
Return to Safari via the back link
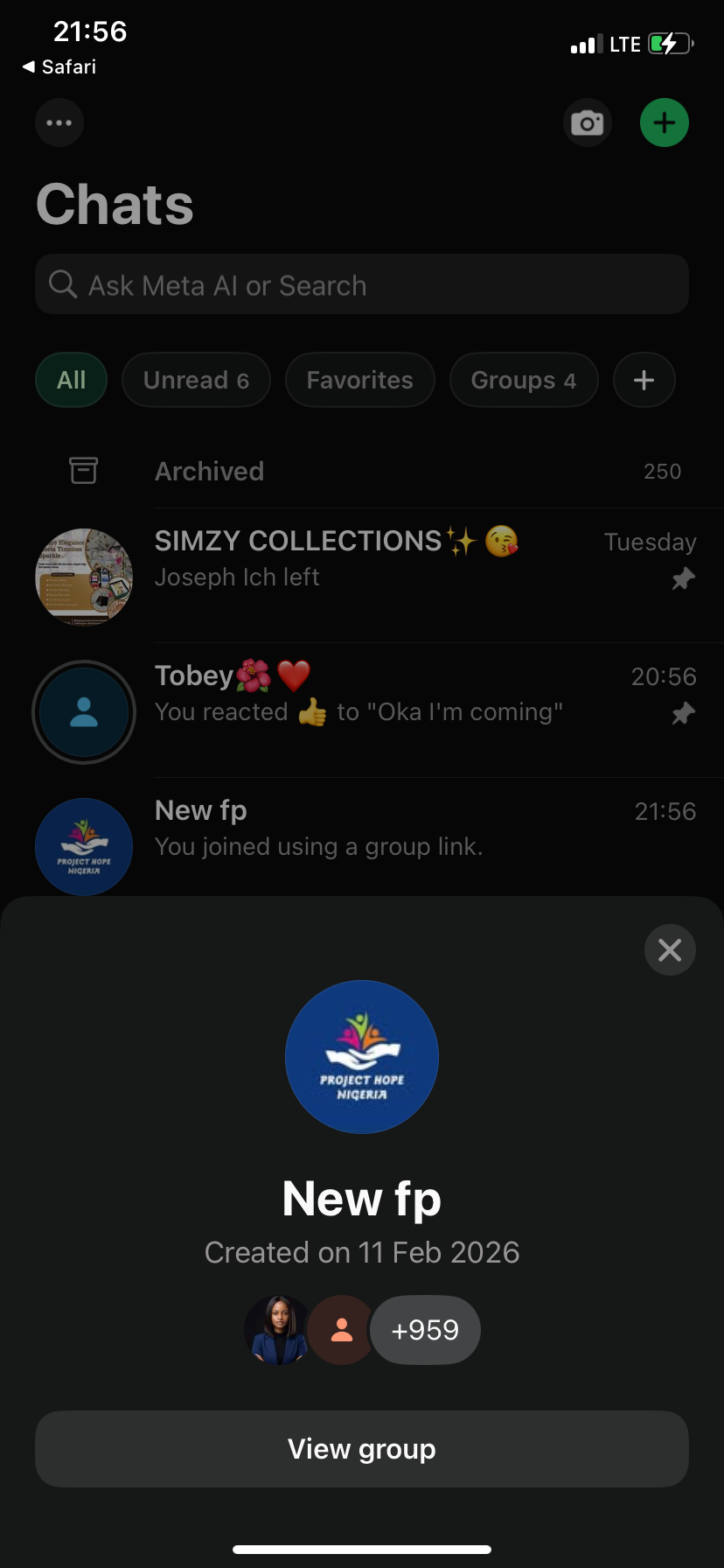[x=59, y=66]
